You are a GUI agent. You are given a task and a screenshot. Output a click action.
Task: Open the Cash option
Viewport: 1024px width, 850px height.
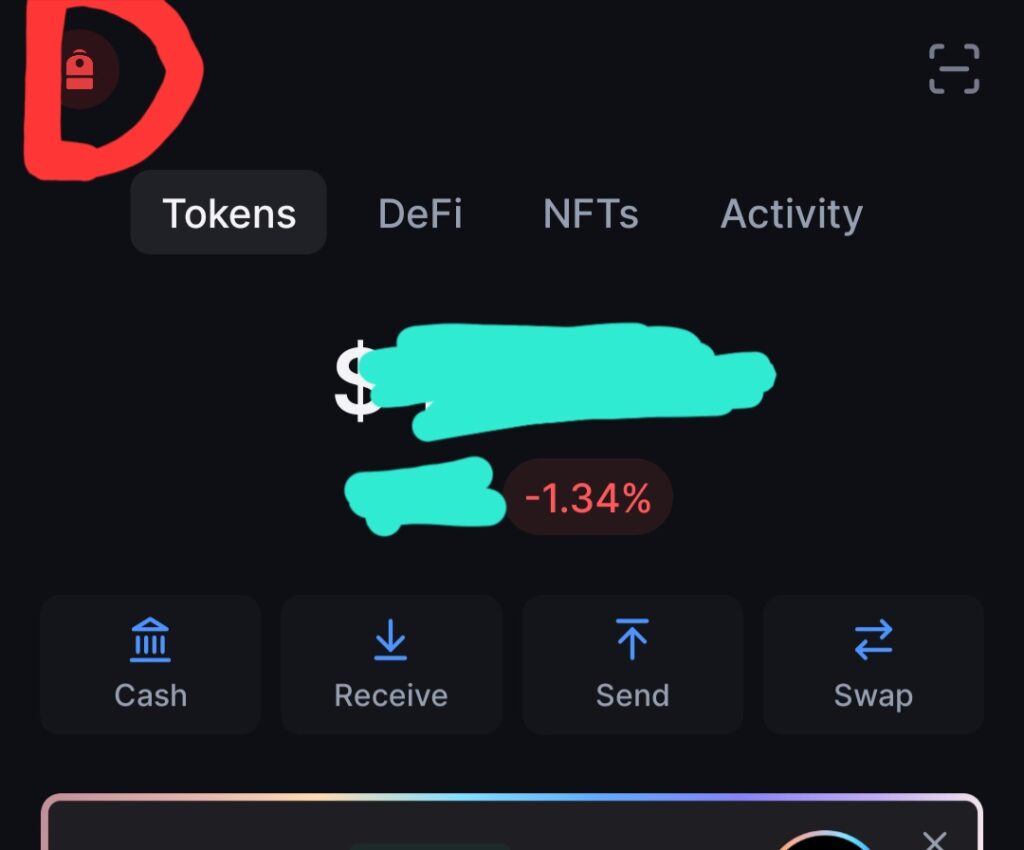coord(150,664)
